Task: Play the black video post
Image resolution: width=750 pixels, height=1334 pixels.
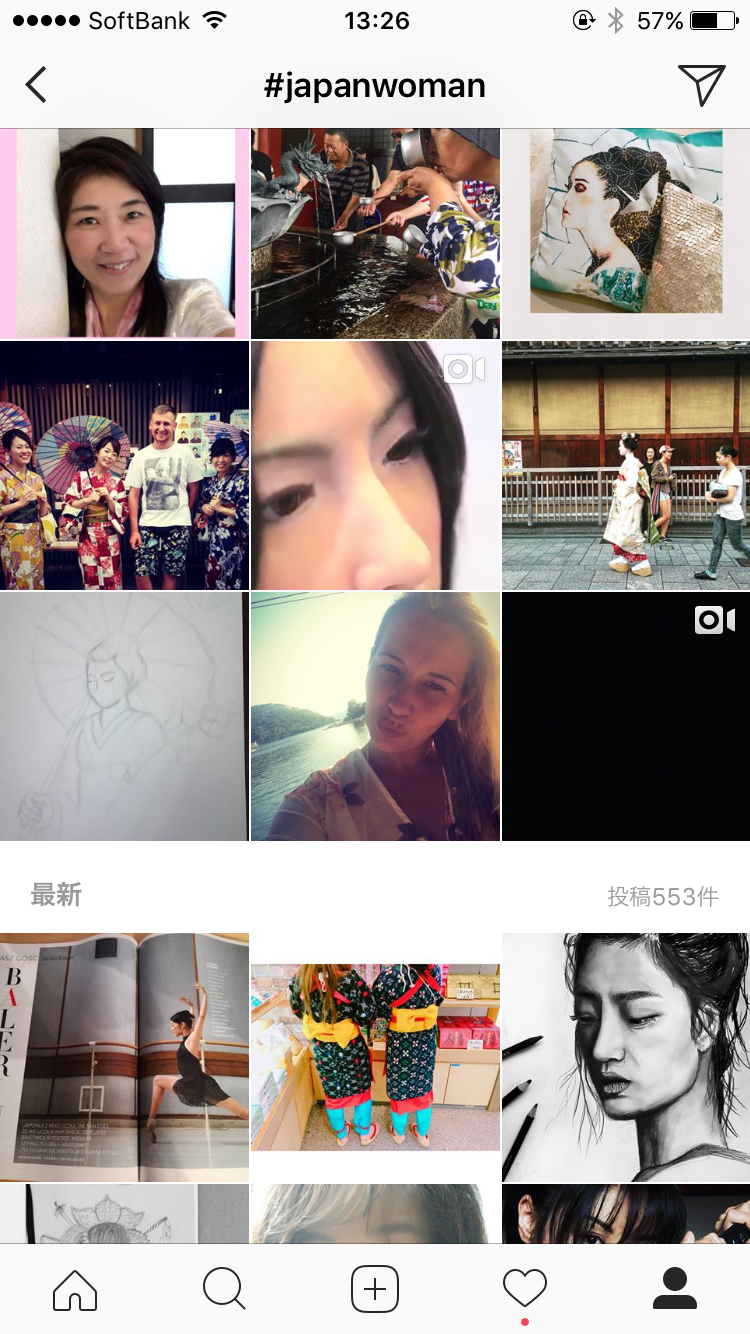Action: [x=626, y=716]
